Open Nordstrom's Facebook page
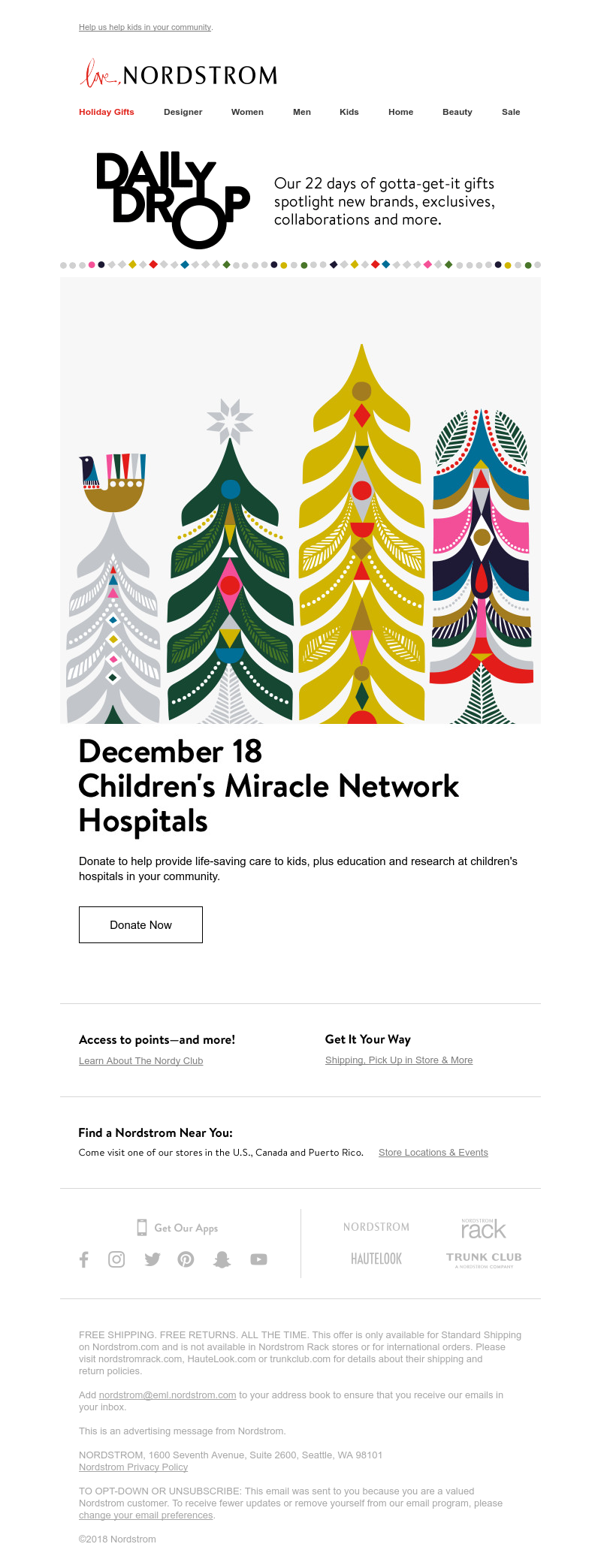This screenshot has width=601, height=1568. 84,1259
